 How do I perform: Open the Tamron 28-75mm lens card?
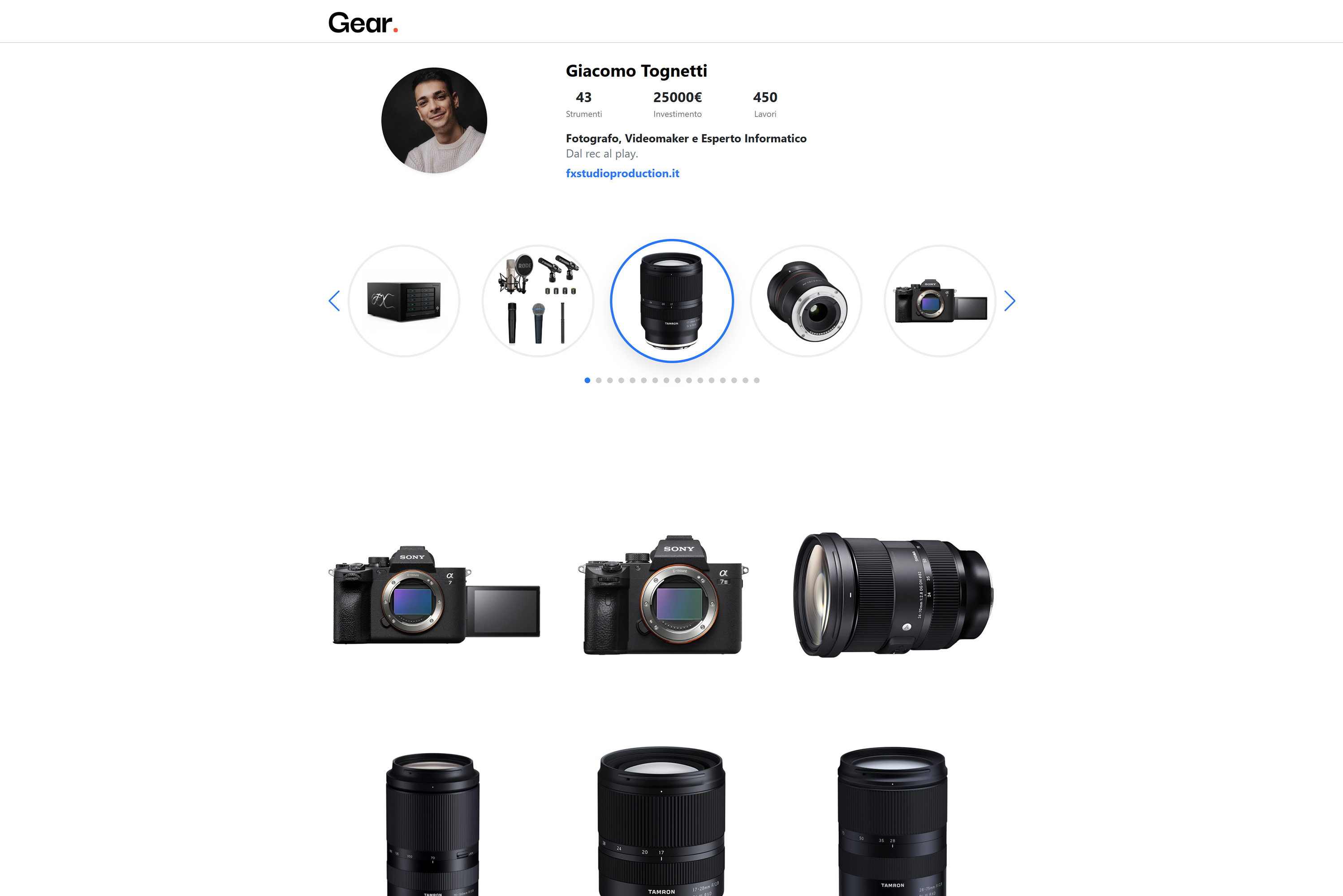pos(892,823)
